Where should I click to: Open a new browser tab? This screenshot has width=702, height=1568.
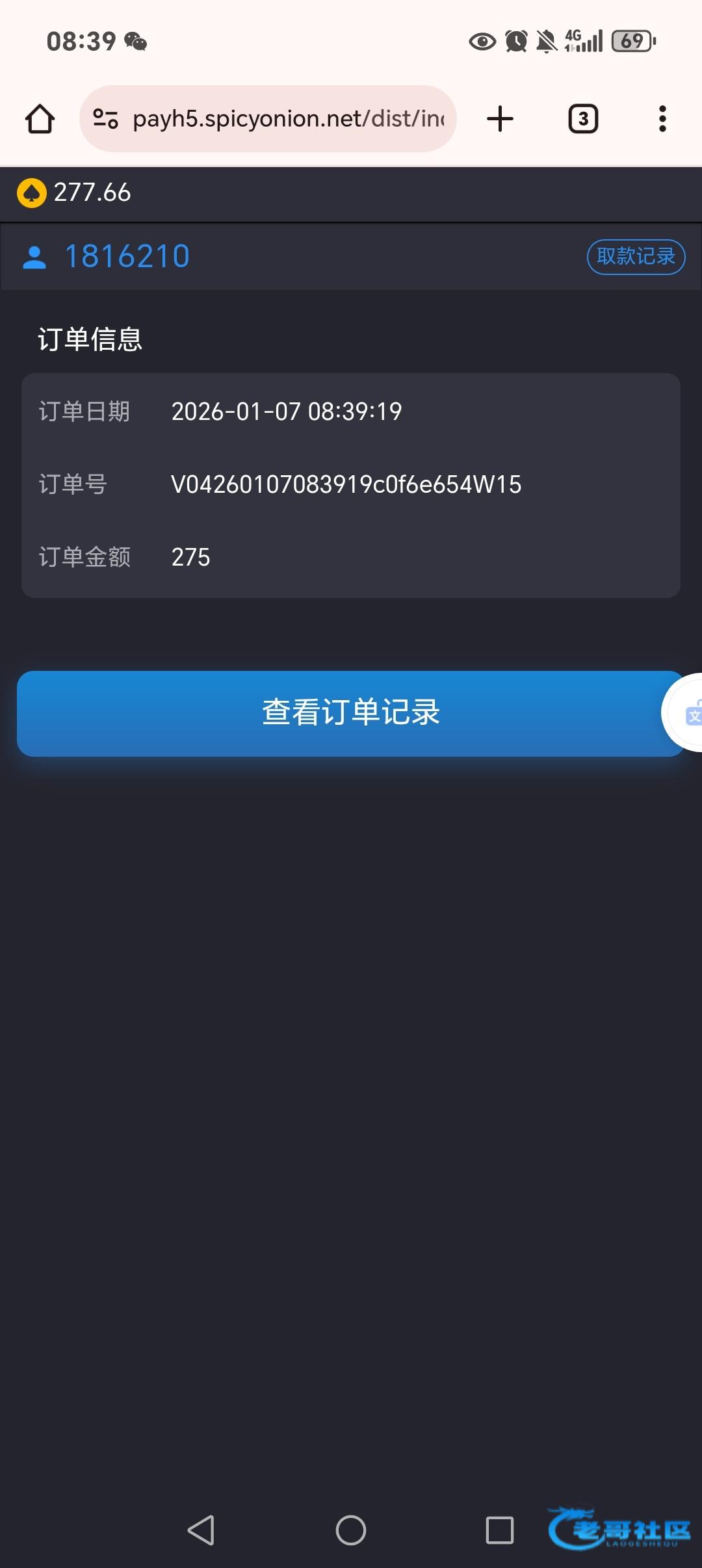coord(500,119)
